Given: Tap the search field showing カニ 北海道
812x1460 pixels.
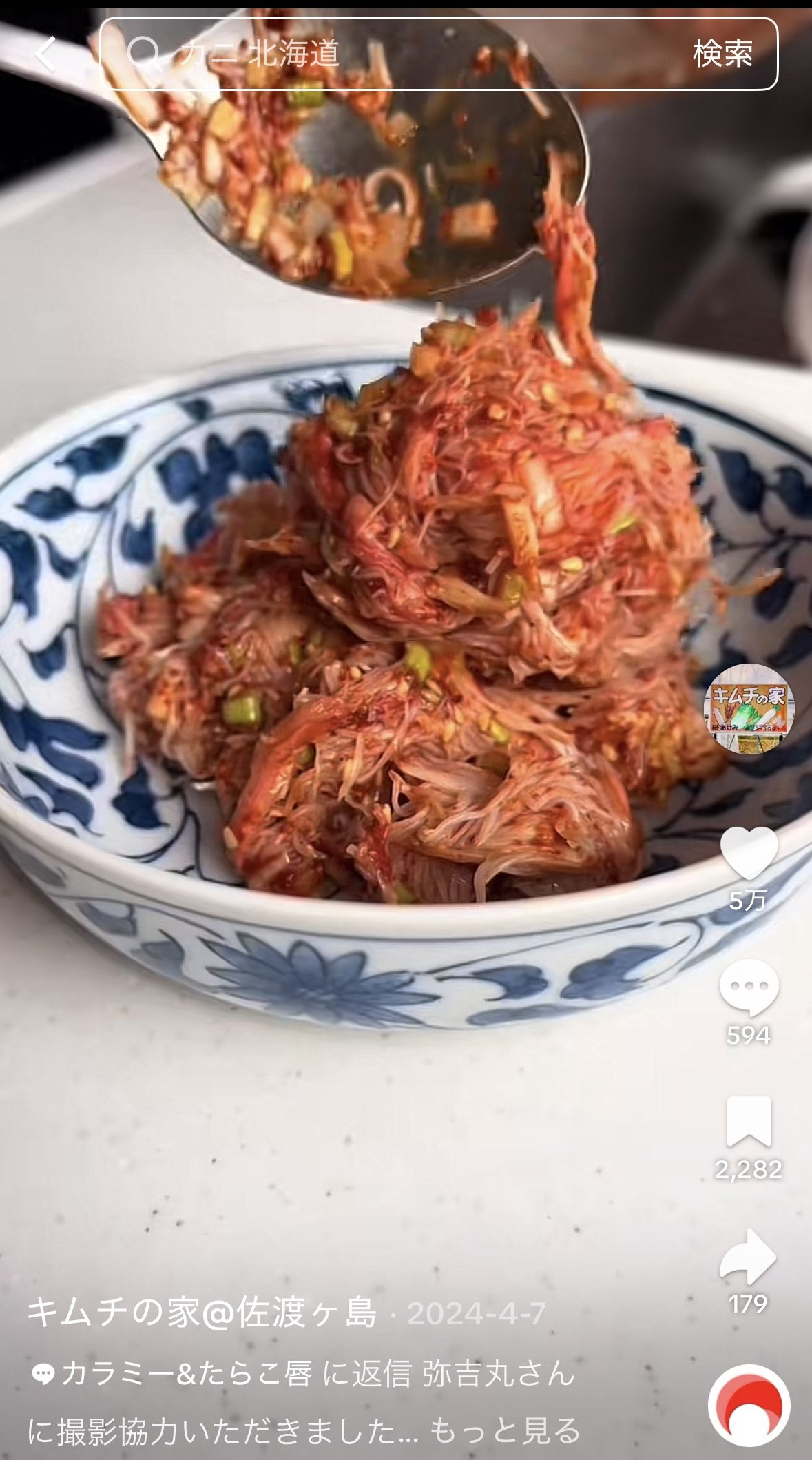Looking at the screenshot, I should click(386, 53).
